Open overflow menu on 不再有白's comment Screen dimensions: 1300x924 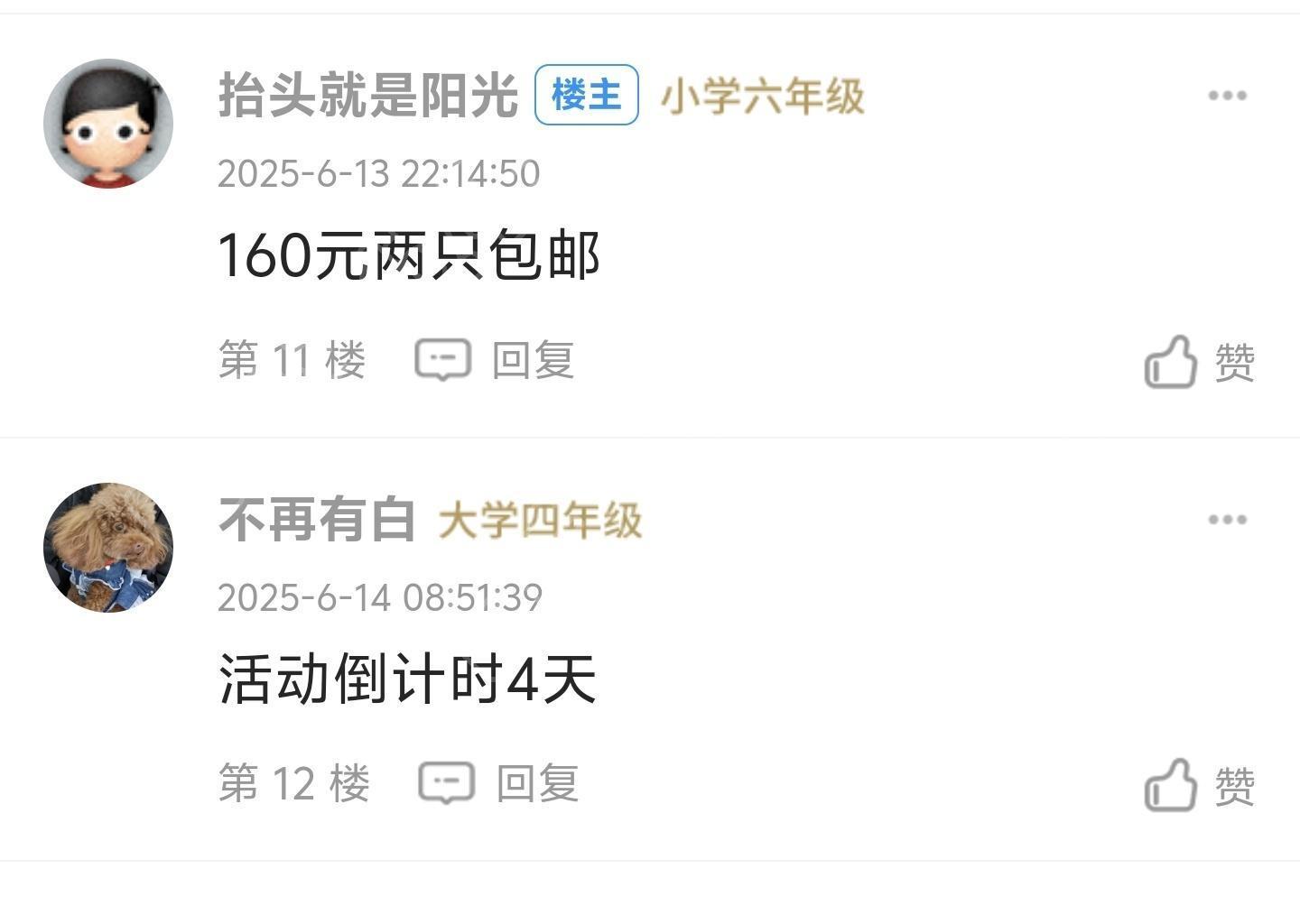click(x=1227, y=520)
